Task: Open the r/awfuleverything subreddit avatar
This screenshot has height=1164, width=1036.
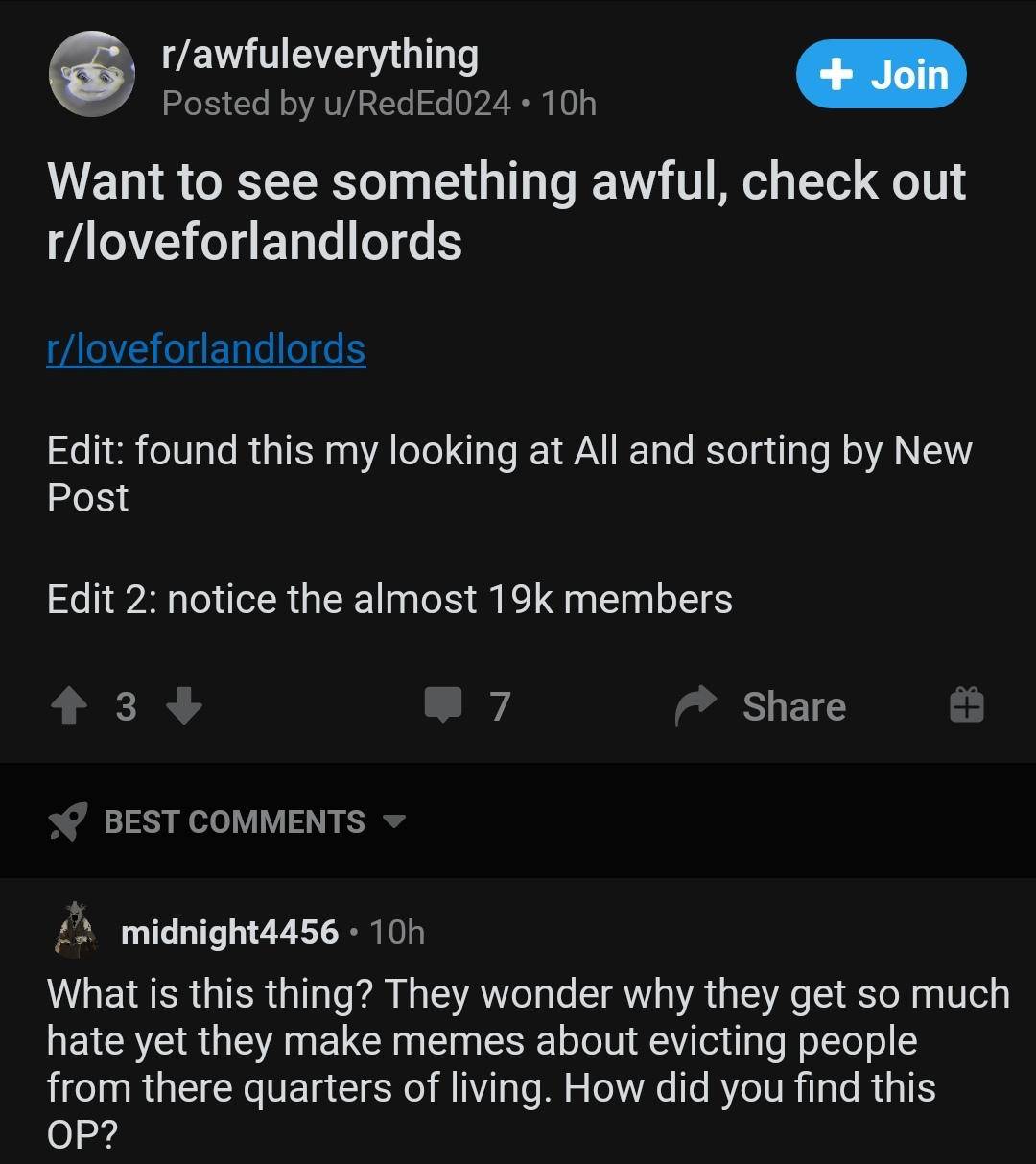Action: [x=92, y=75]
